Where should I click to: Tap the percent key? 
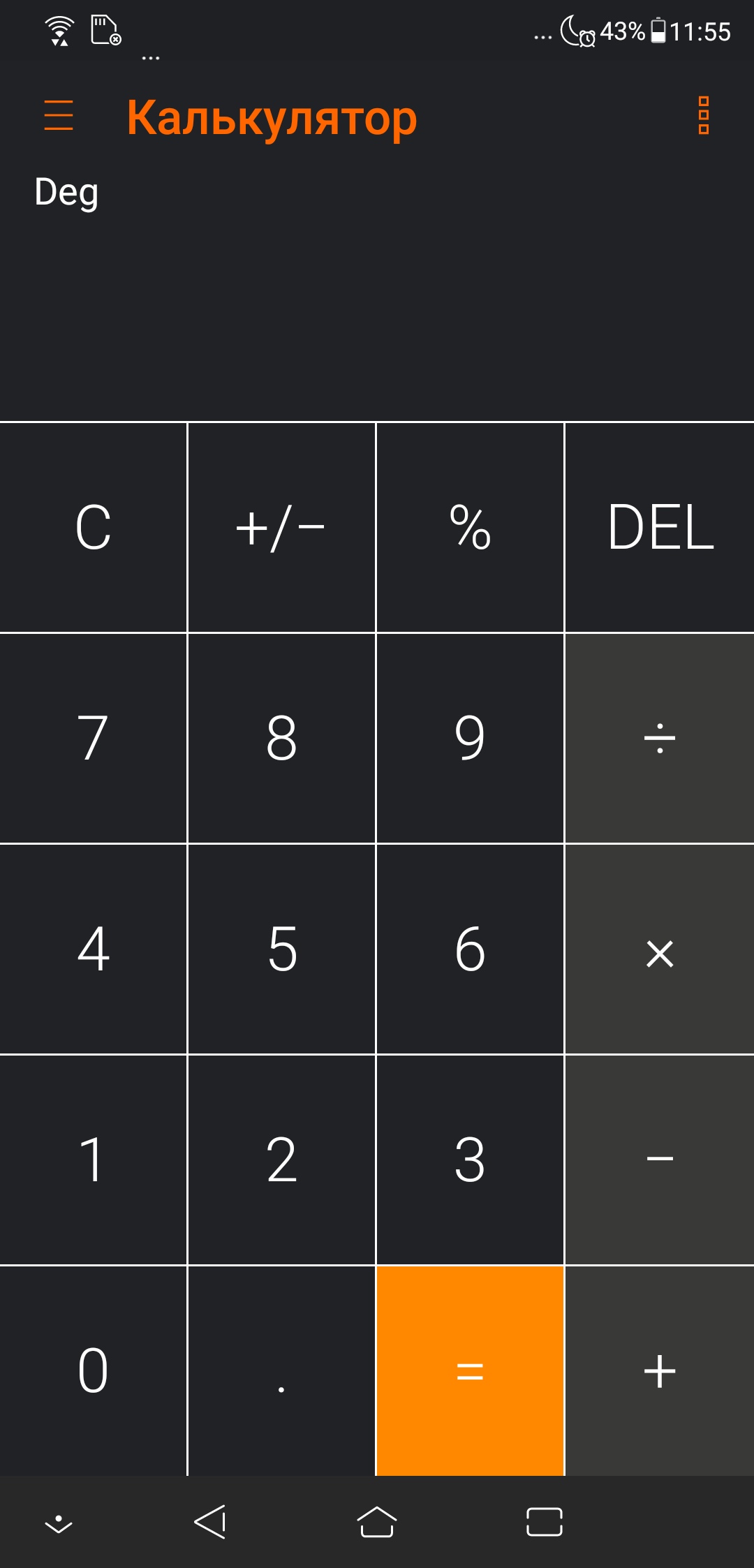tap(470, 527)
